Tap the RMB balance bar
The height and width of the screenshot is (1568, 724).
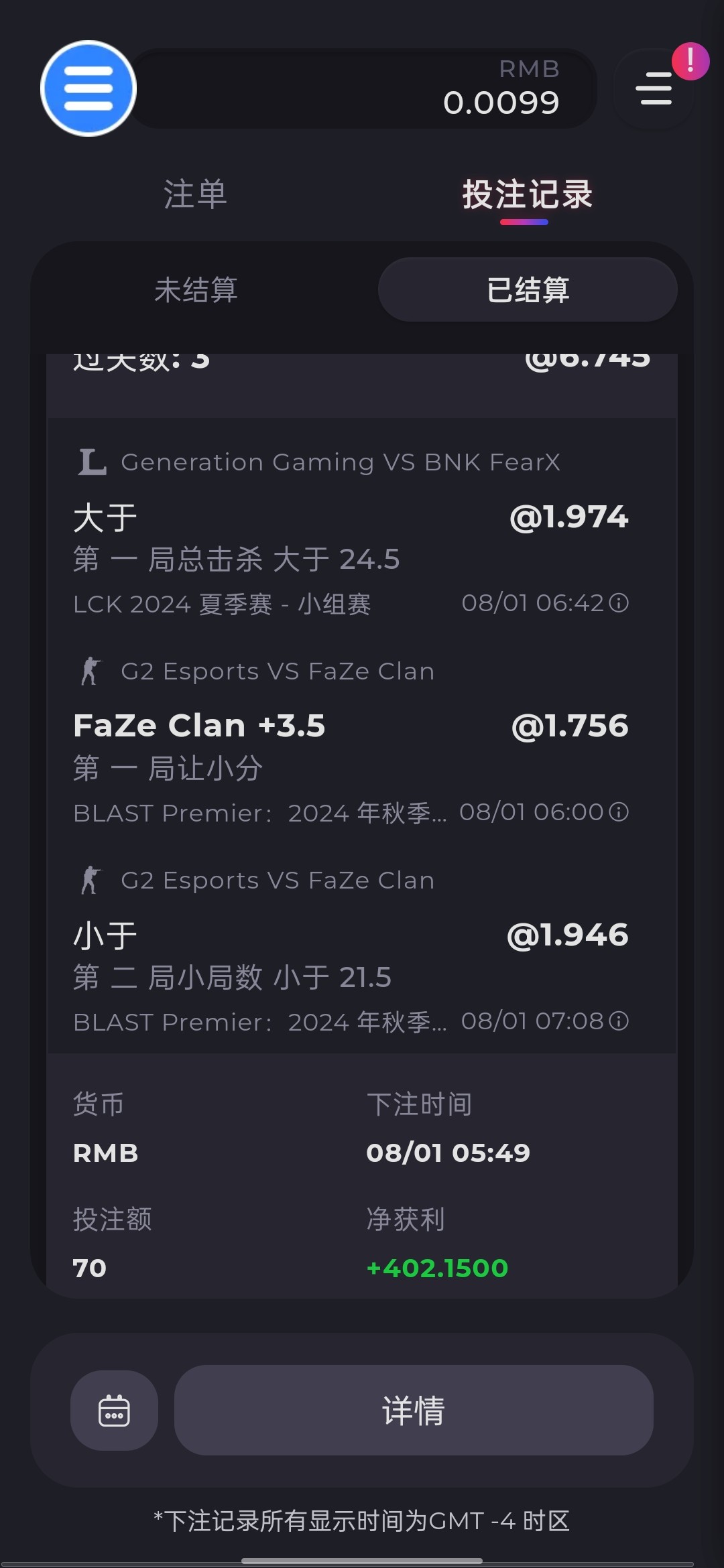(x=362, y=88)
